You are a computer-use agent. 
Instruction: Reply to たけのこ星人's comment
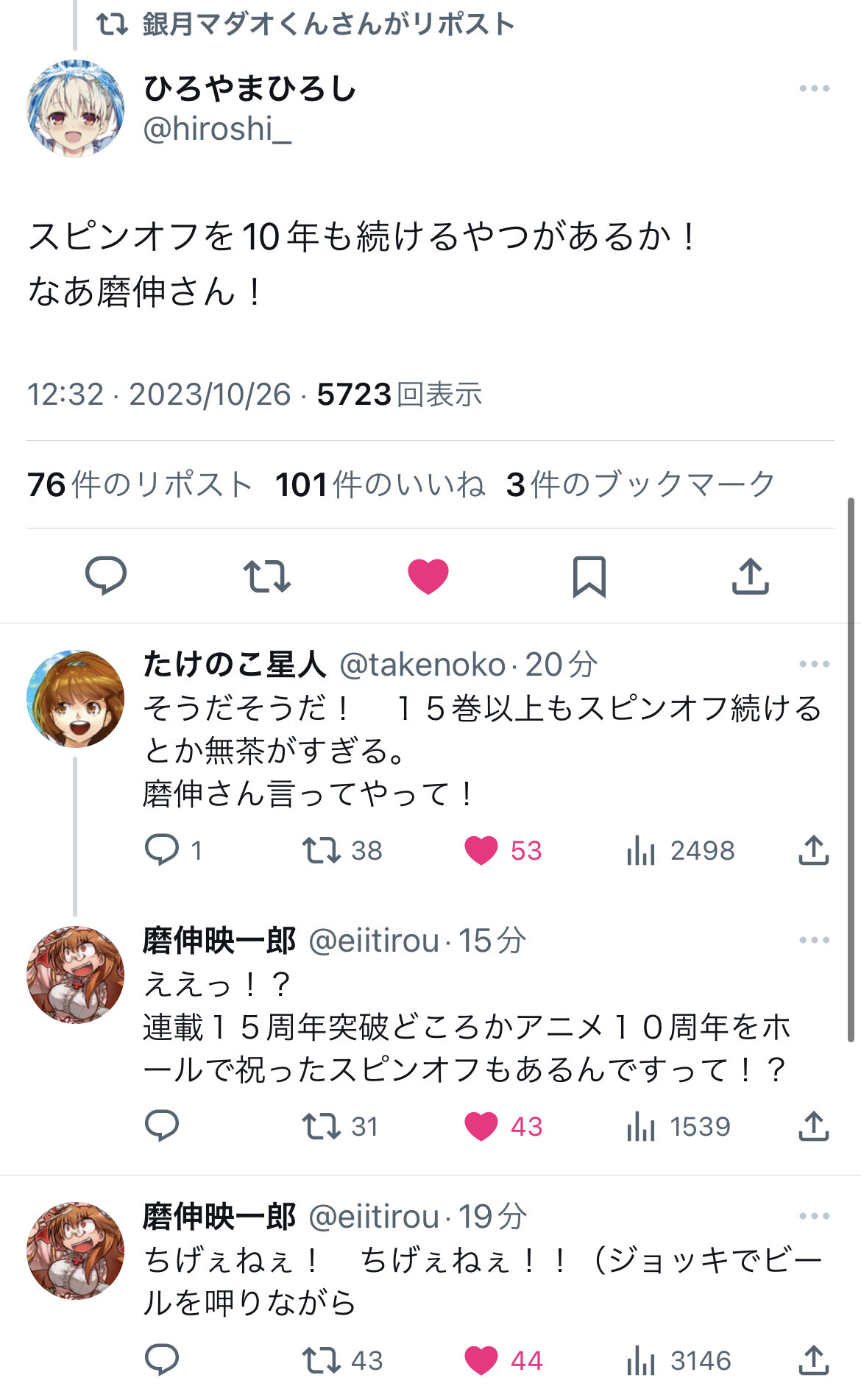pos(162,850)
